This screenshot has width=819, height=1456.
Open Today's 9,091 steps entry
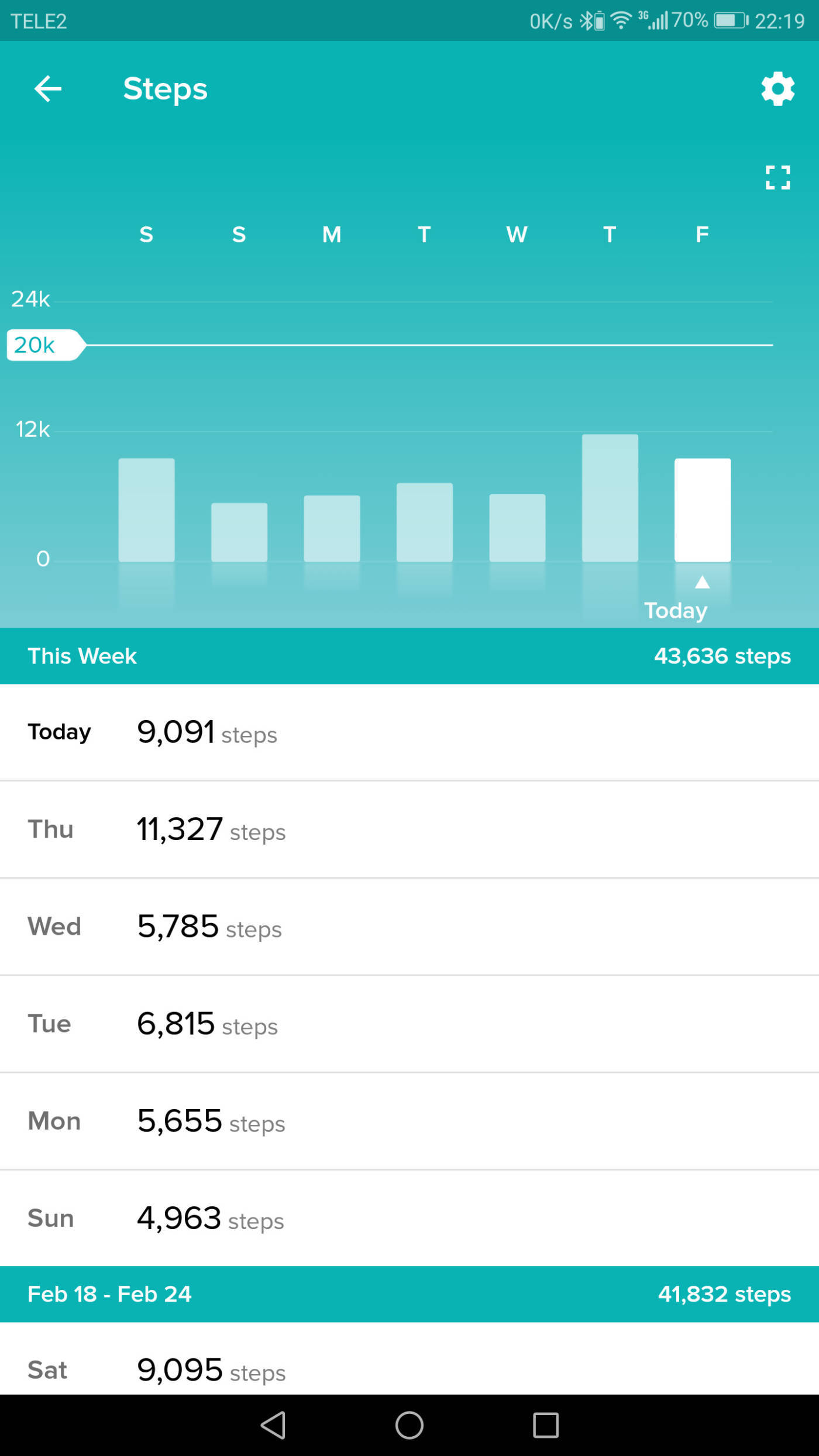coord(175,732)
